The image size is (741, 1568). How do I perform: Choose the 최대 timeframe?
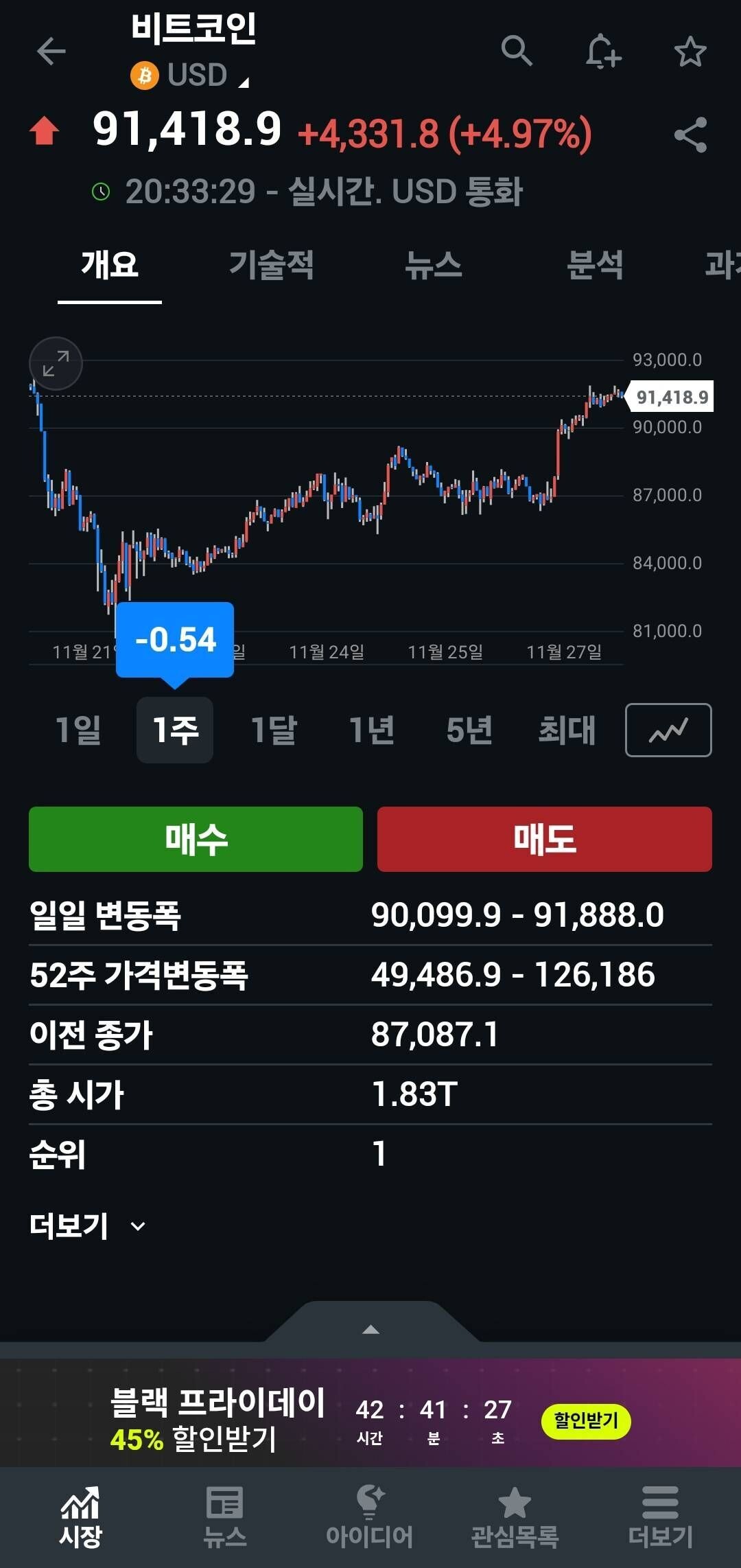566,730
